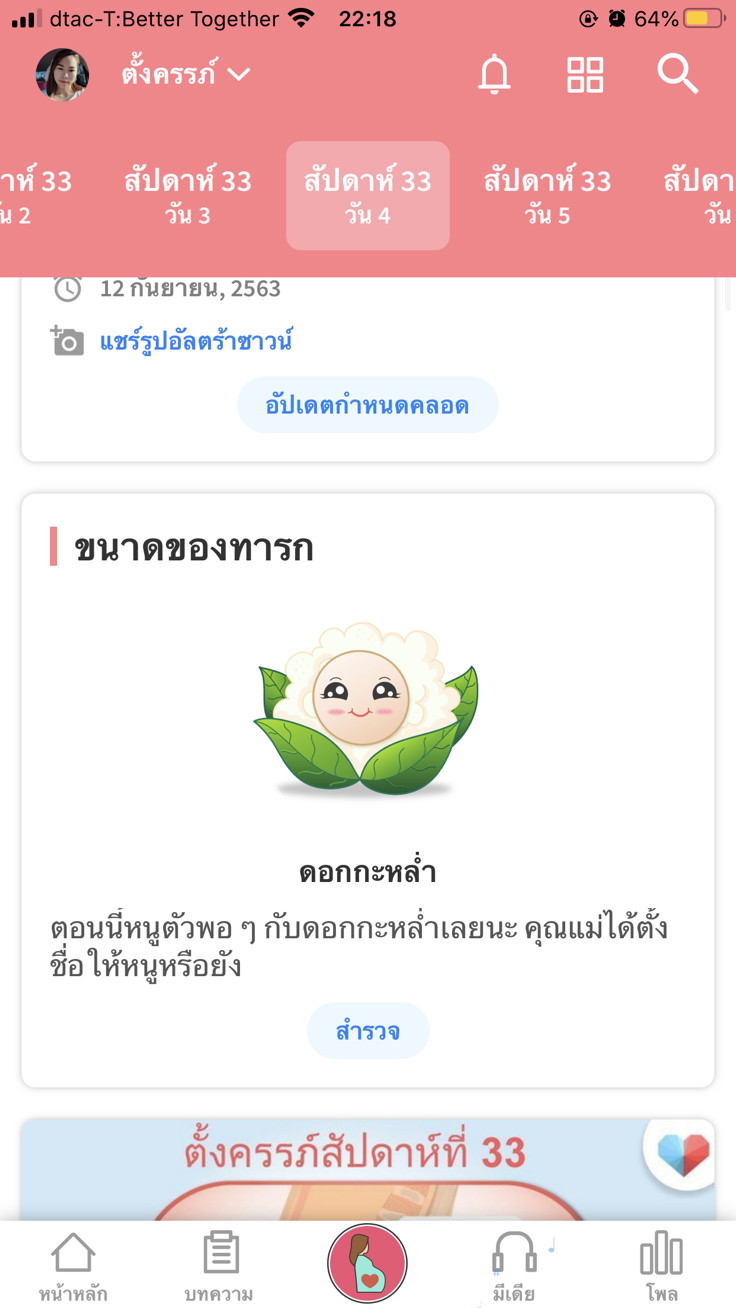The image size is (736, 1308).
Task: Switch to the บทความ tab
Action: (x=219, y=1266)
